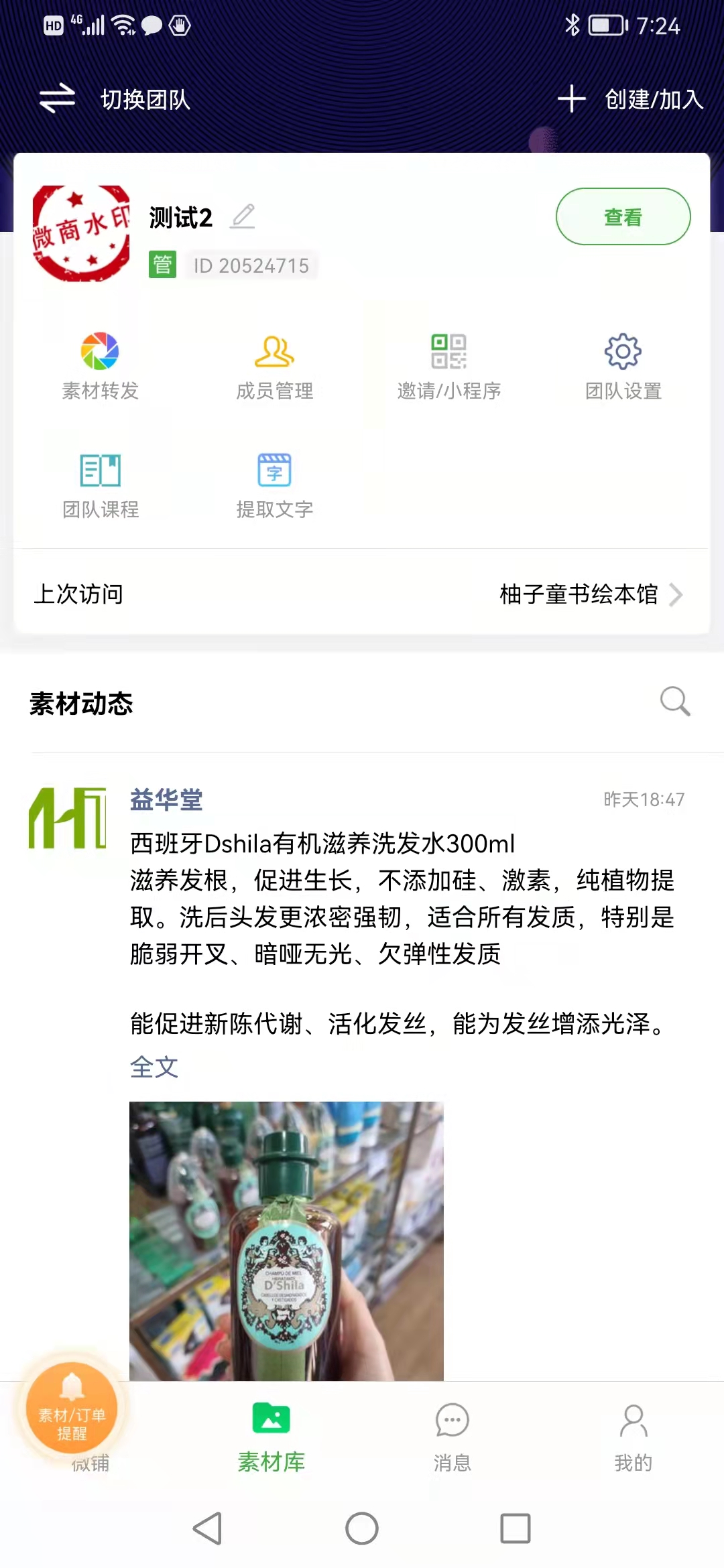Edit team name 测试2 with the pencil icon
The height and width of the screenshot is (1568, 724).
(x=243, y=216)
